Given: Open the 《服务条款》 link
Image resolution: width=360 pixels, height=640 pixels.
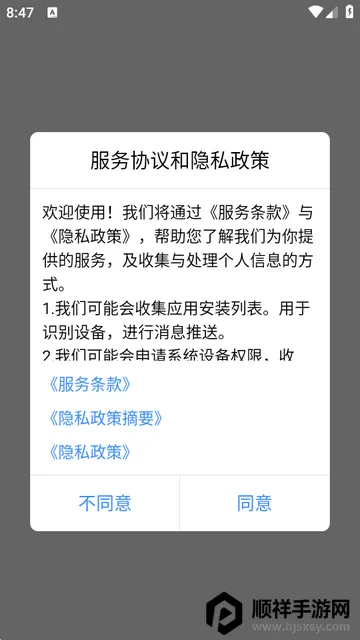Looking at the screenshot, I should (x=90, y=384).
